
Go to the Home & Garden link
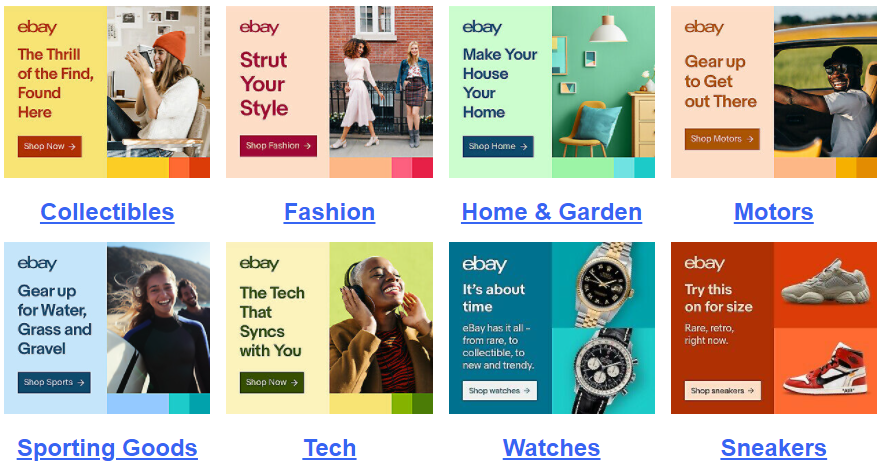(x=551, y=212)
